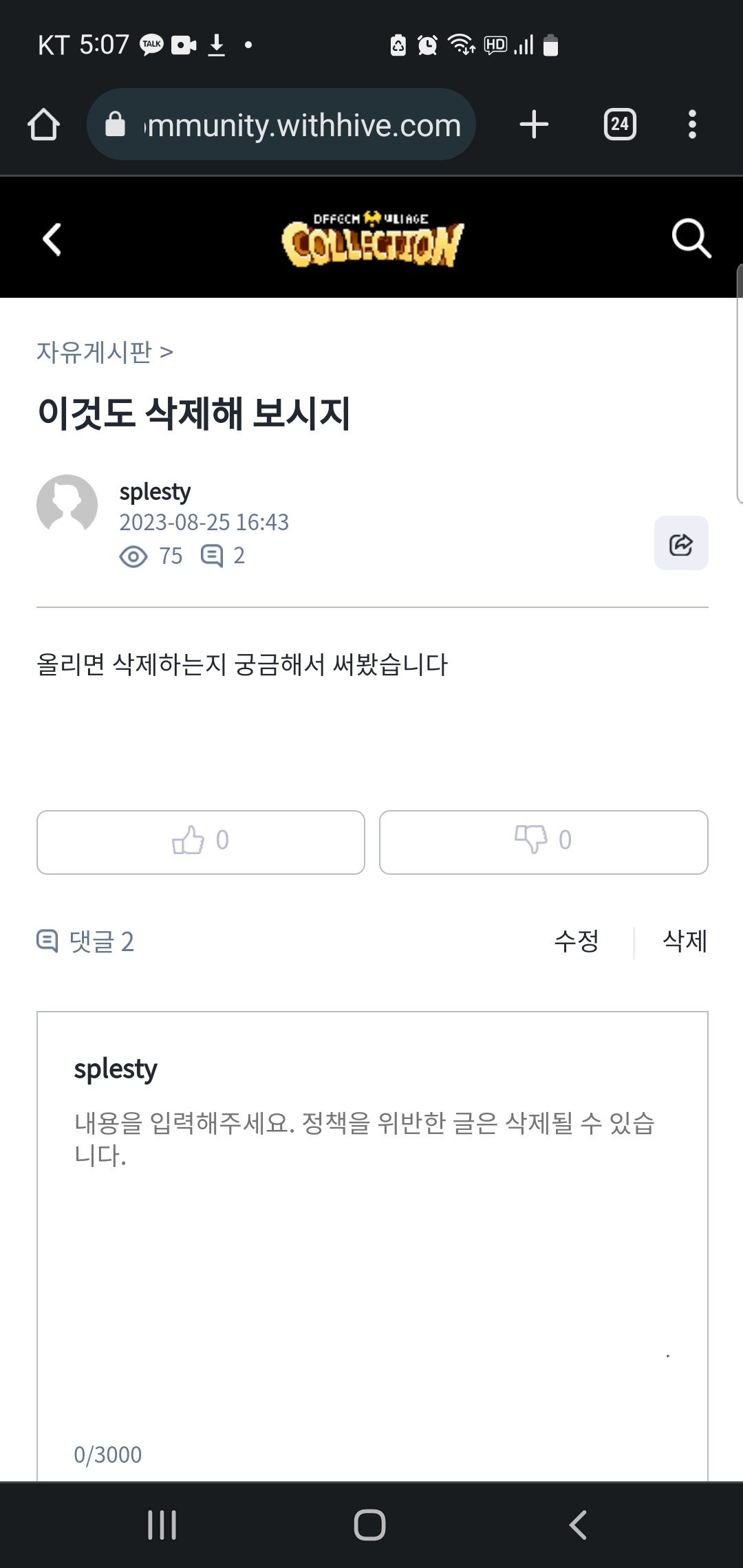The height and width of the screenshot is (1568, 743).
Task: Open the browser overflow menu
Action: click(x=692, y=125)
